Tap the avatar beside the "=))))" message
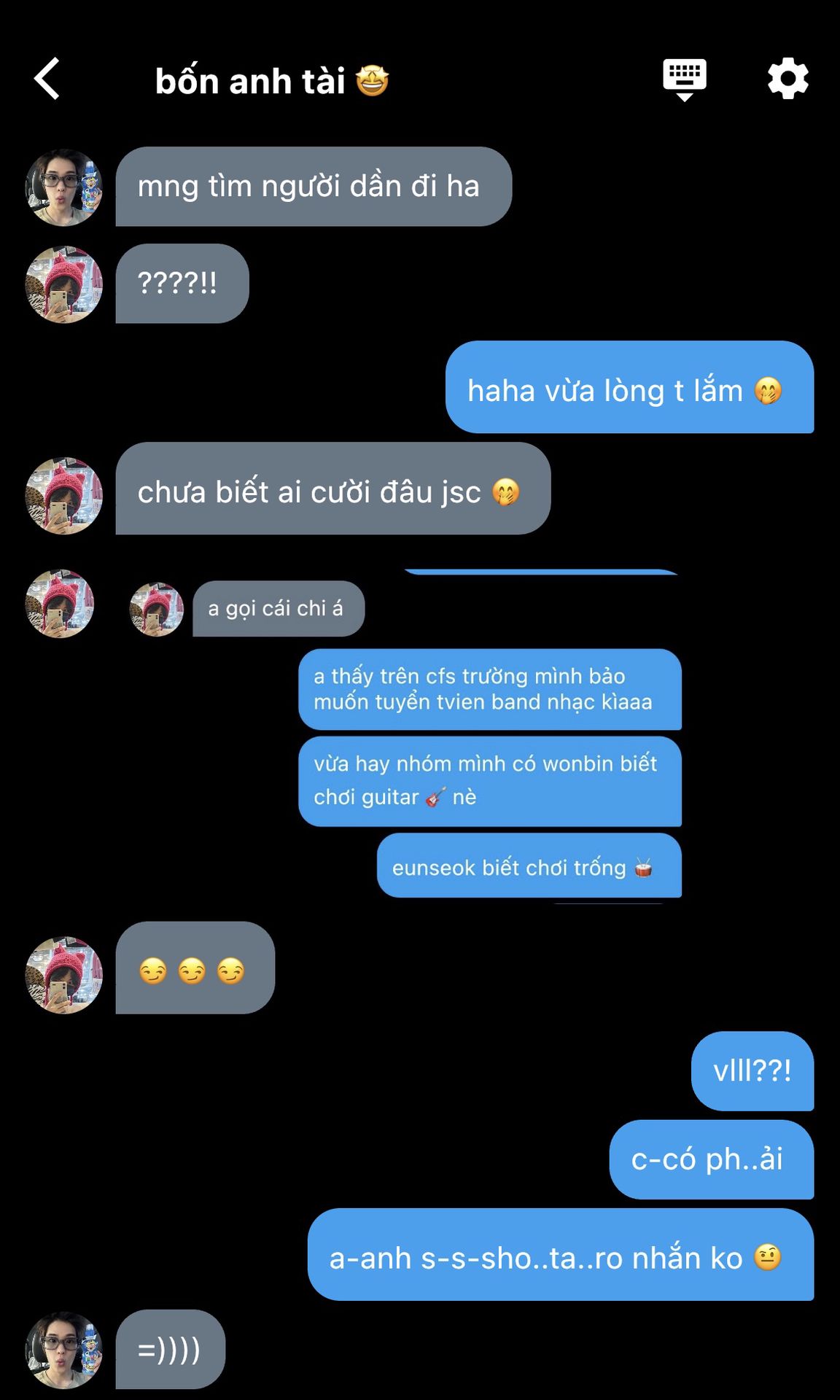 64,1350
